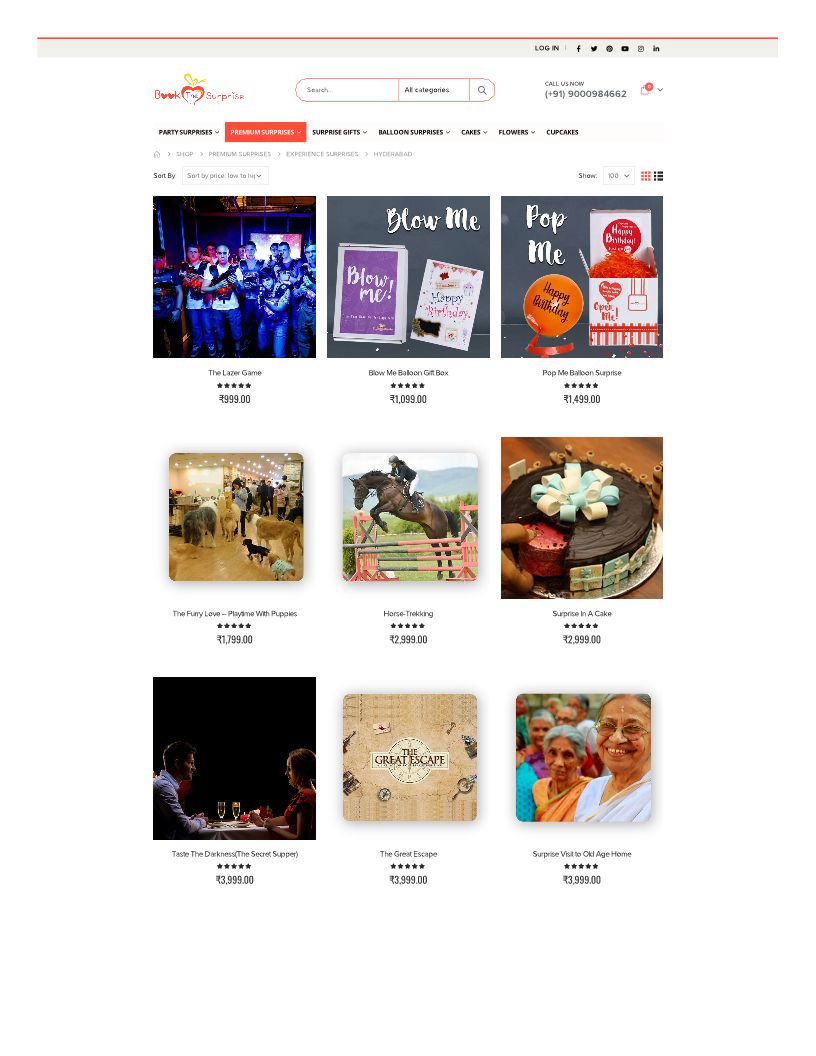Open the Party Surprises menu
The width and height of the screenshot is (816, 1056).
pyautogui.click(x=189, y=132)
